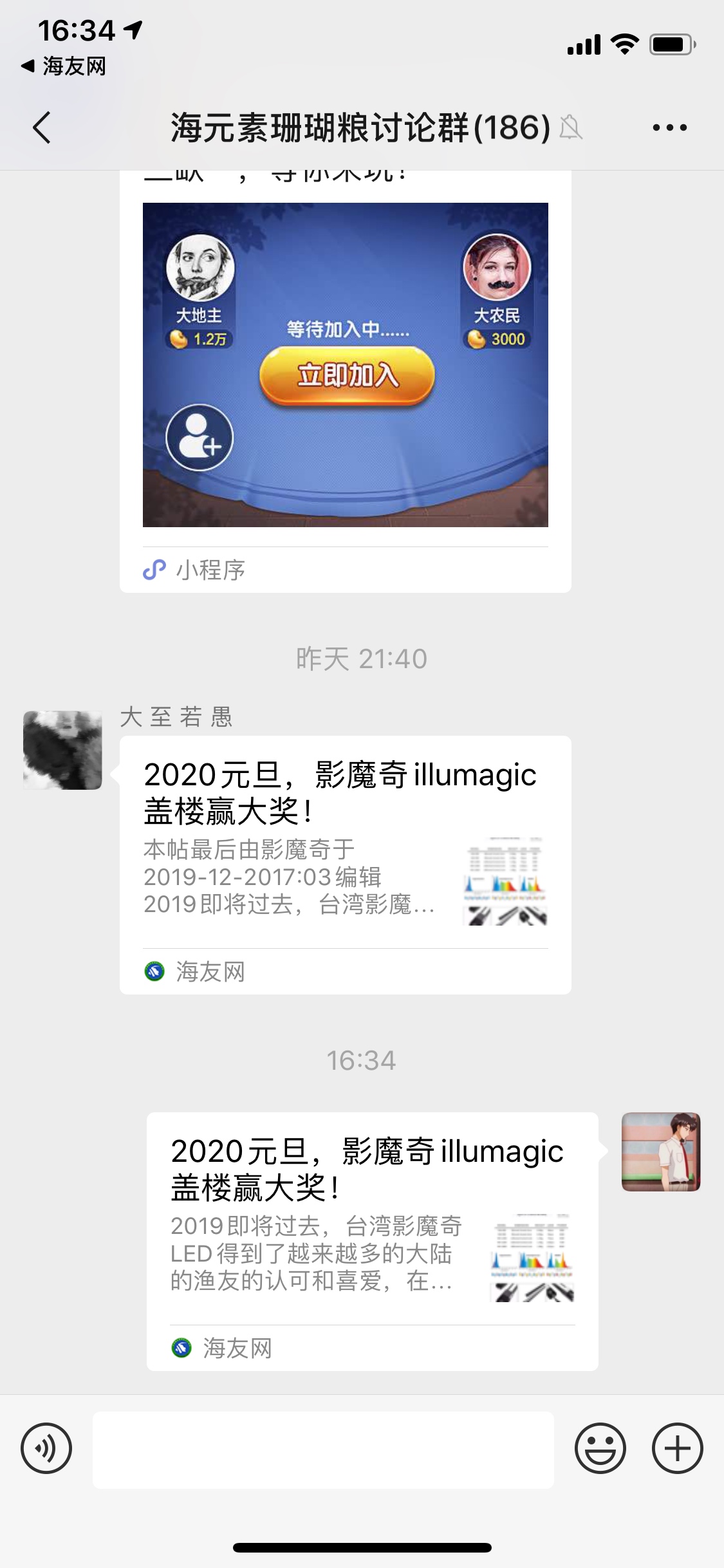Focus the message text field
This screenshot has height=1568, width=724.
pos(323,1450)
